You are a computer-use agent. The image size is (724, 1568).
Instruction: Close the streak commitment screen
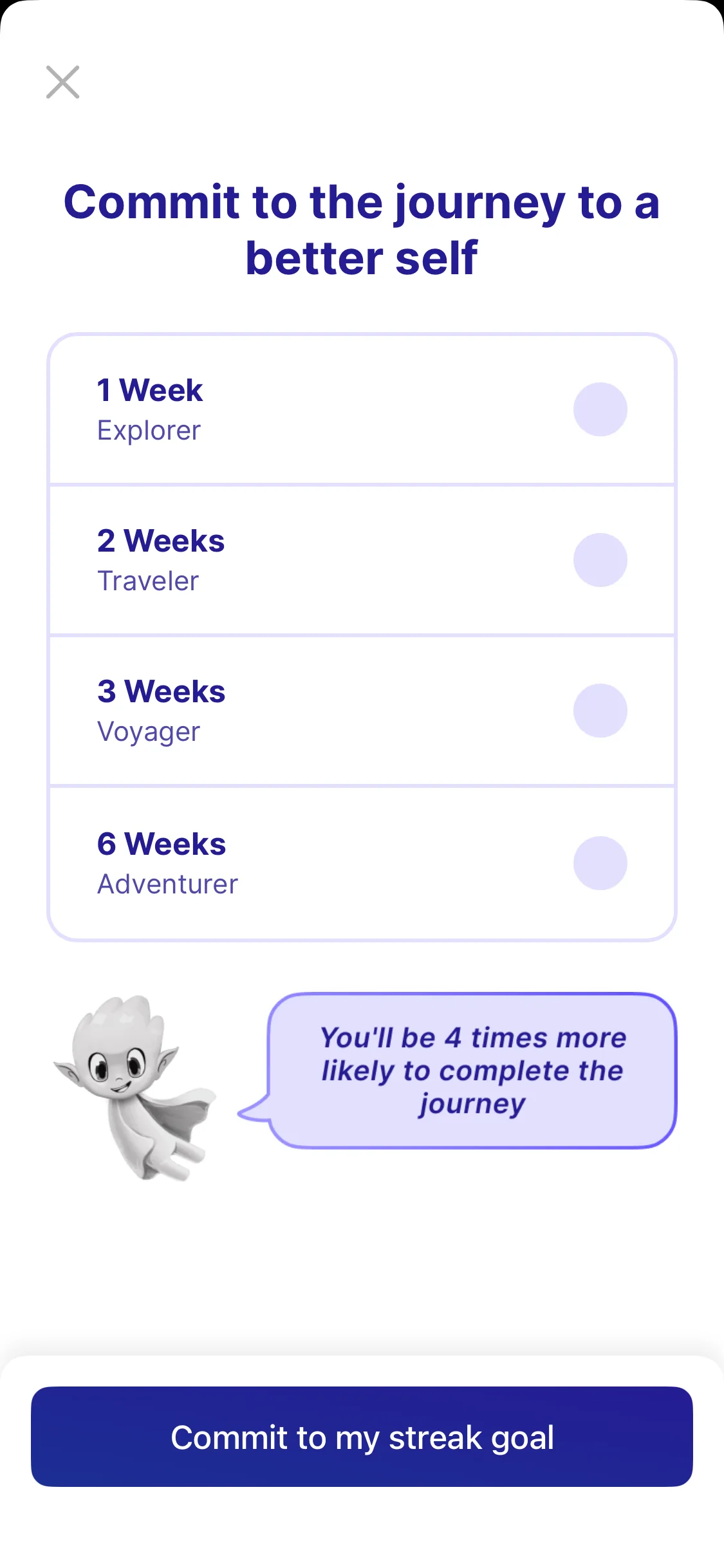click(63, 82)
